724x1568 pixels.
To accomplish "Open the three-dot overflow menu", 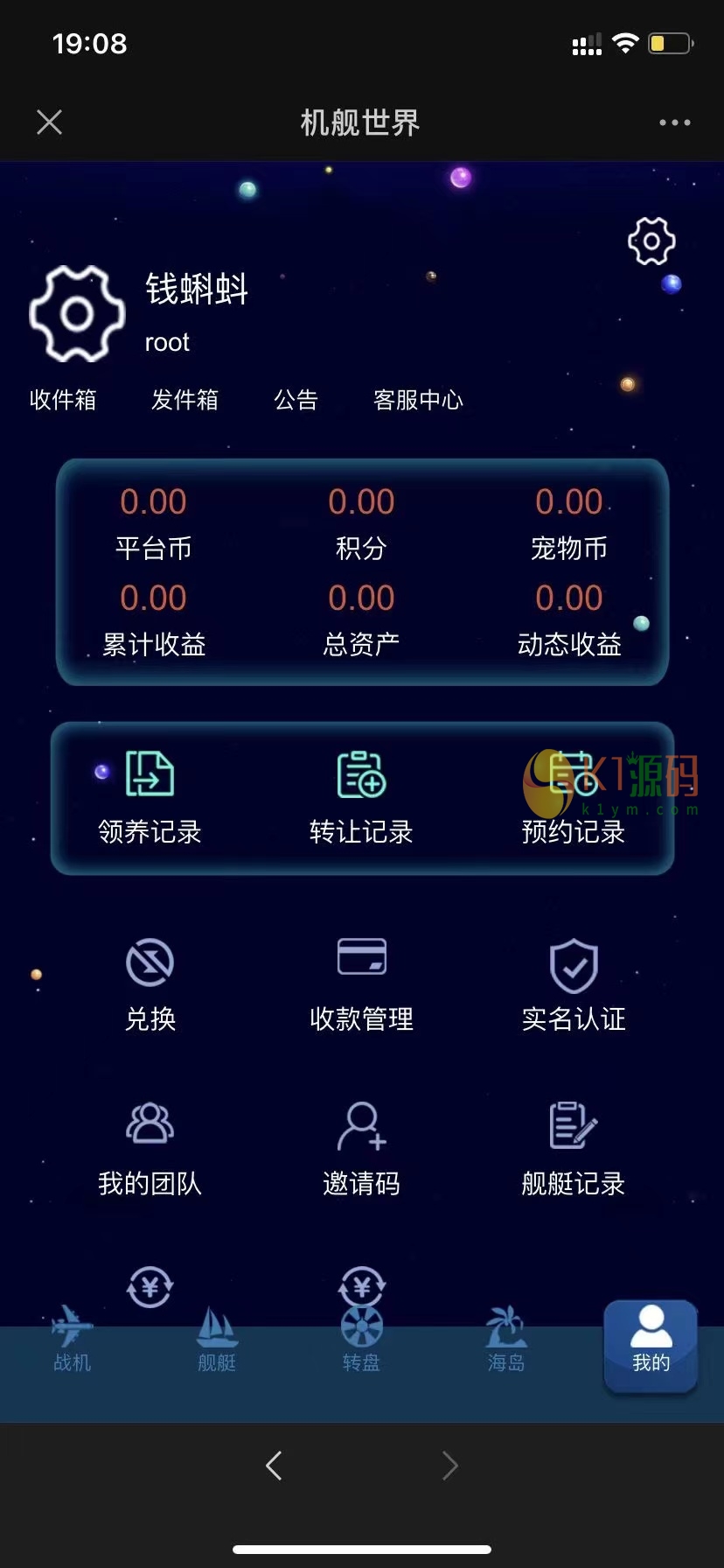I will click(x=674, y=122).
